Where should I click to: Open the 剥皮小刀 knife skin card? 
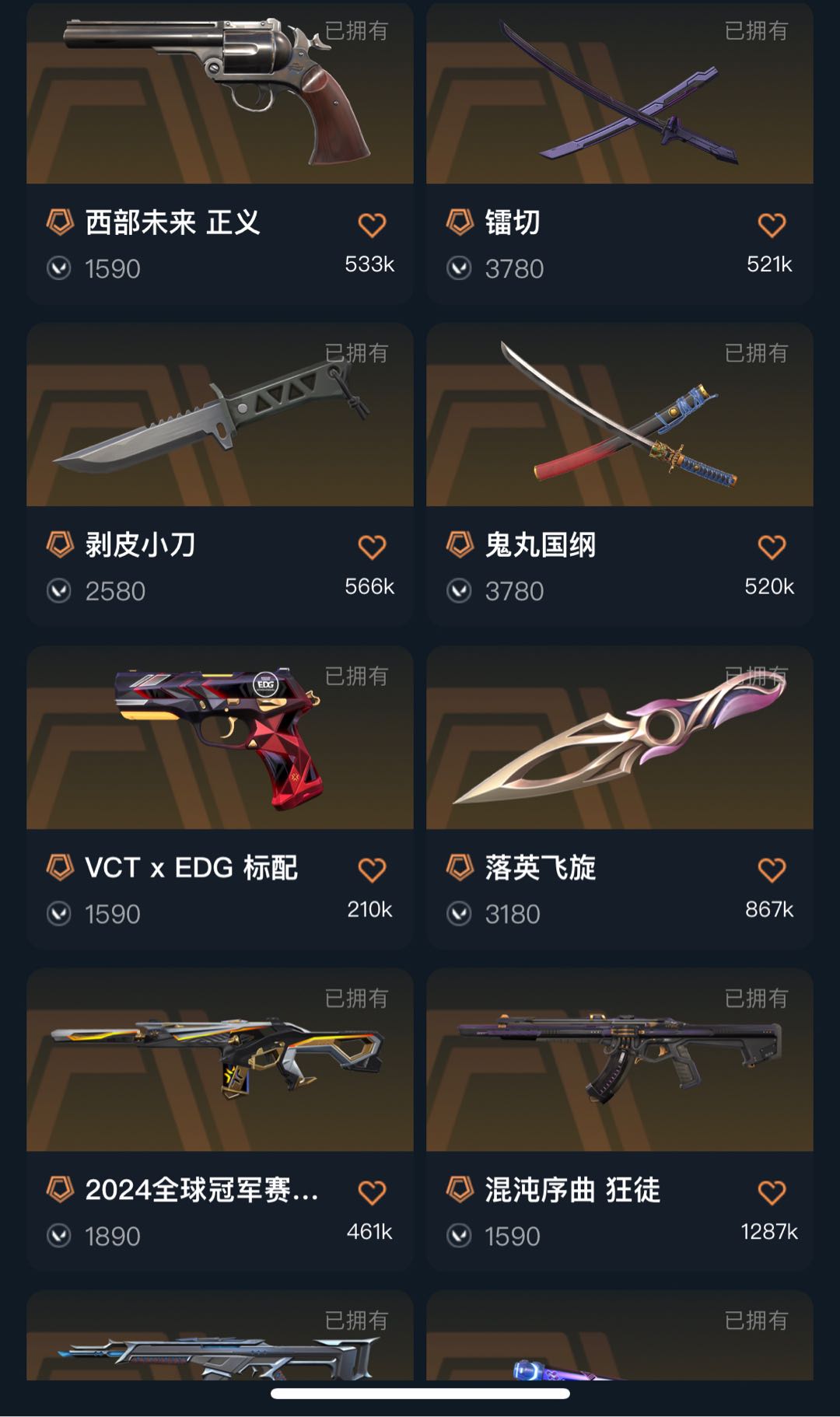219,474
